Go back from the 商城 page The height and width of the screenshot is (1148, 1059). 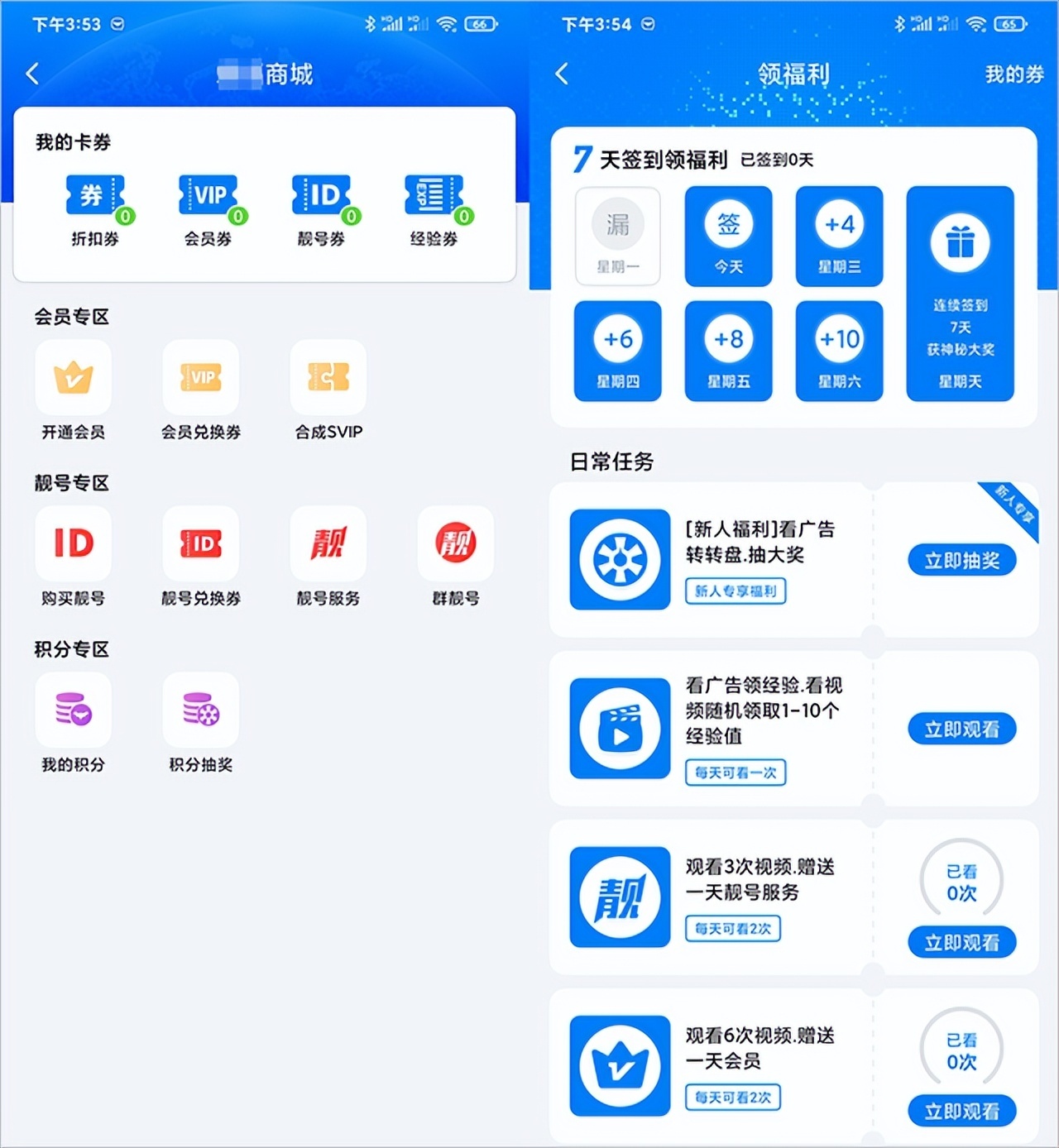pyautogui.click(x=32, y=74)
